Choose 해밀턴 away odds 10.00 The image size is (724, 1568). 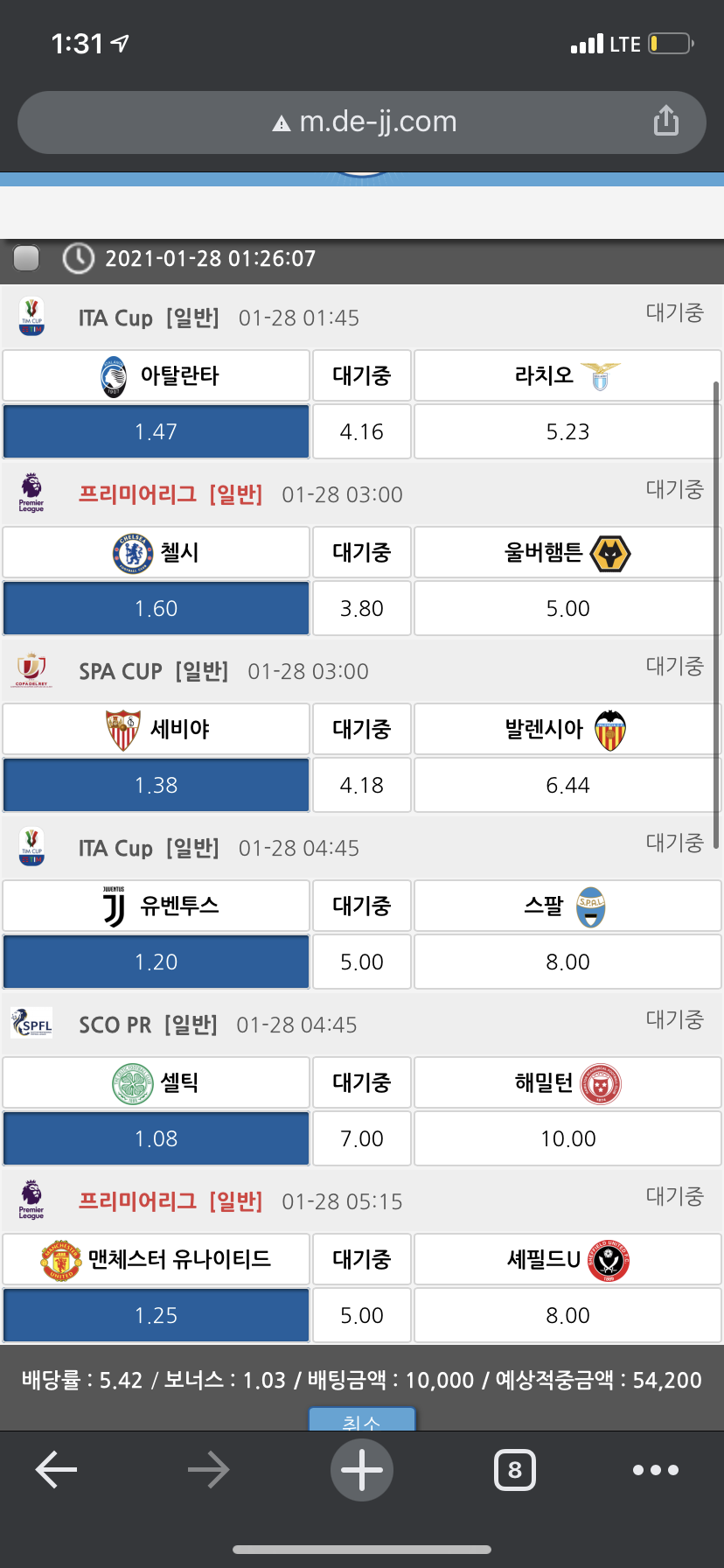[567, 1138]
